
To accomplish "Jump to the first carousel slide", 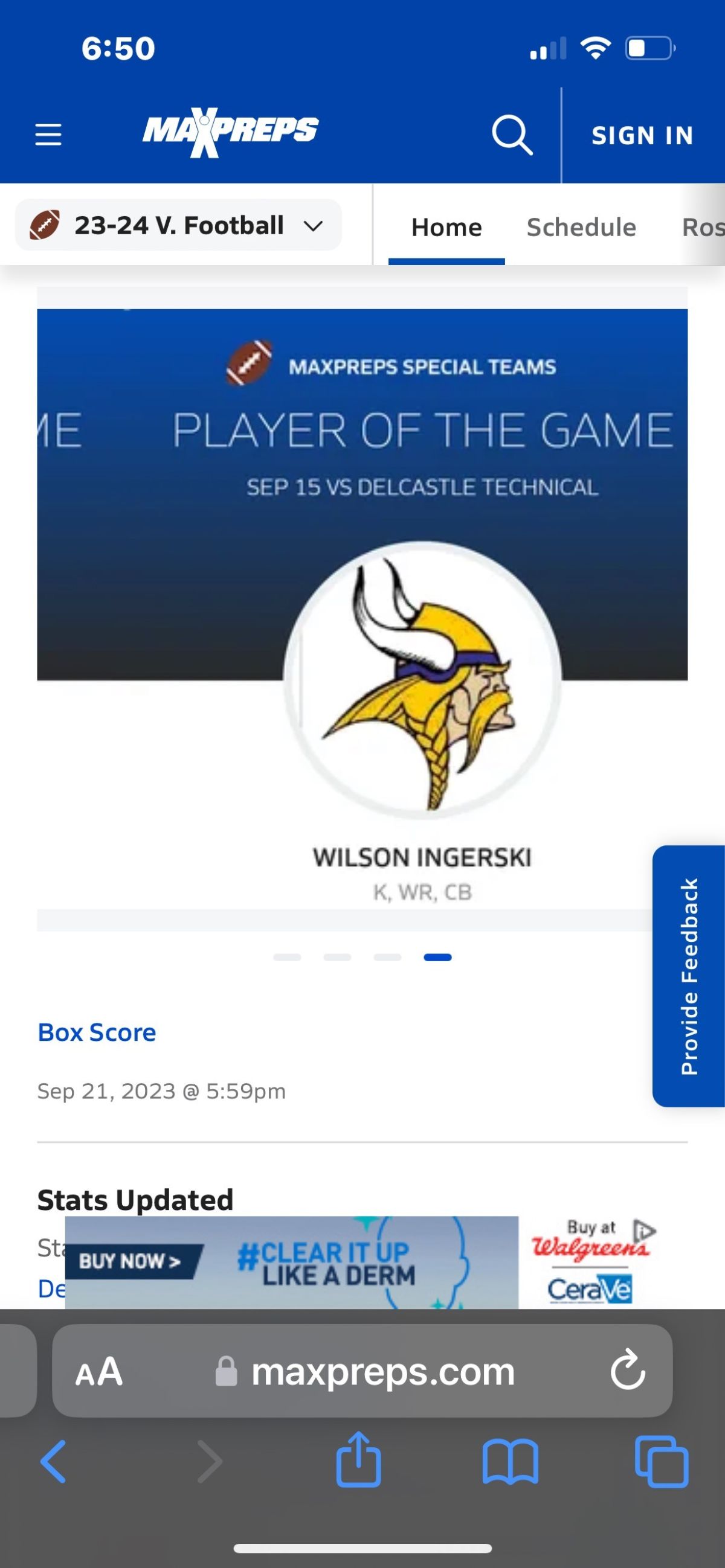I will [288, 958].
